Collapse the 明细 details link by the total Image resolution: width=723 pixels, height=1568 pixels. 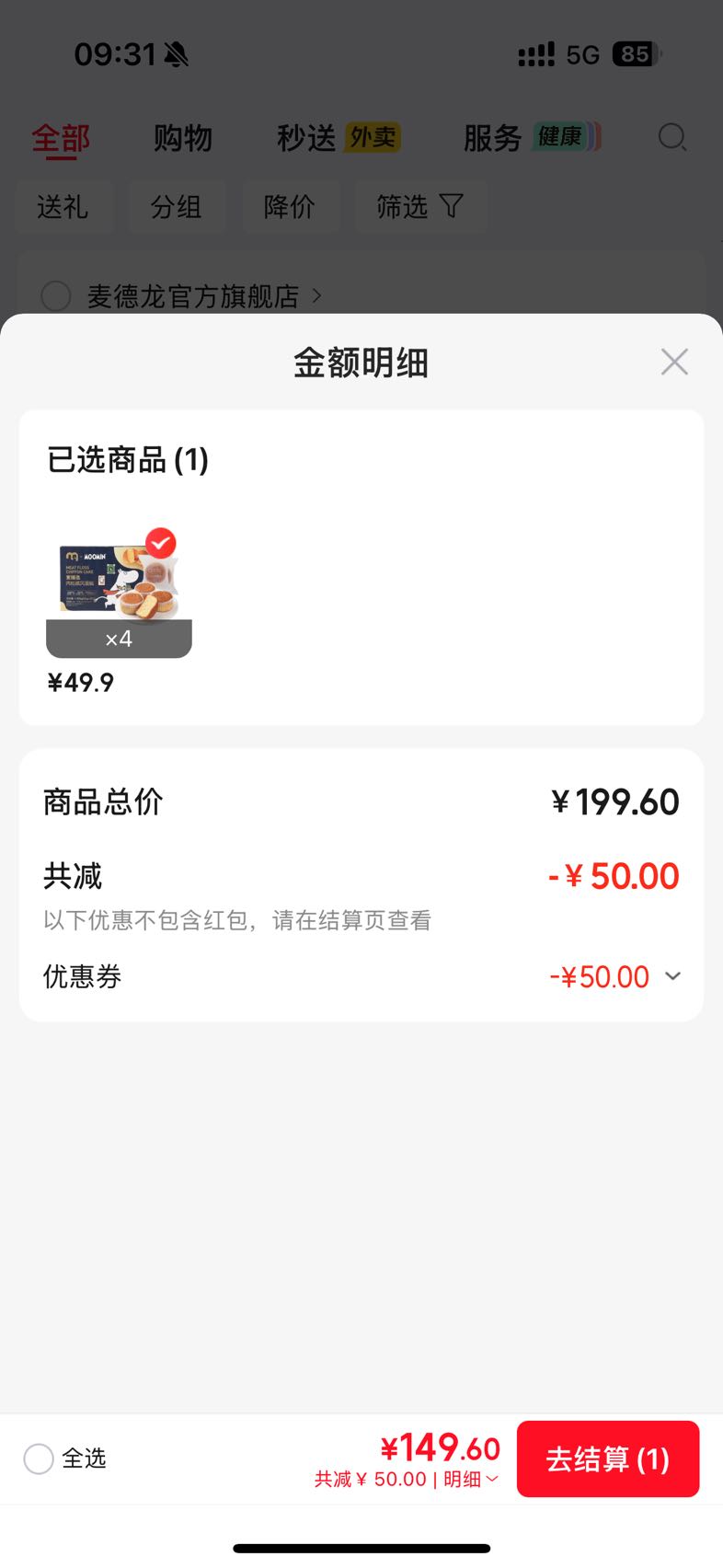[x=471, y=1480]
